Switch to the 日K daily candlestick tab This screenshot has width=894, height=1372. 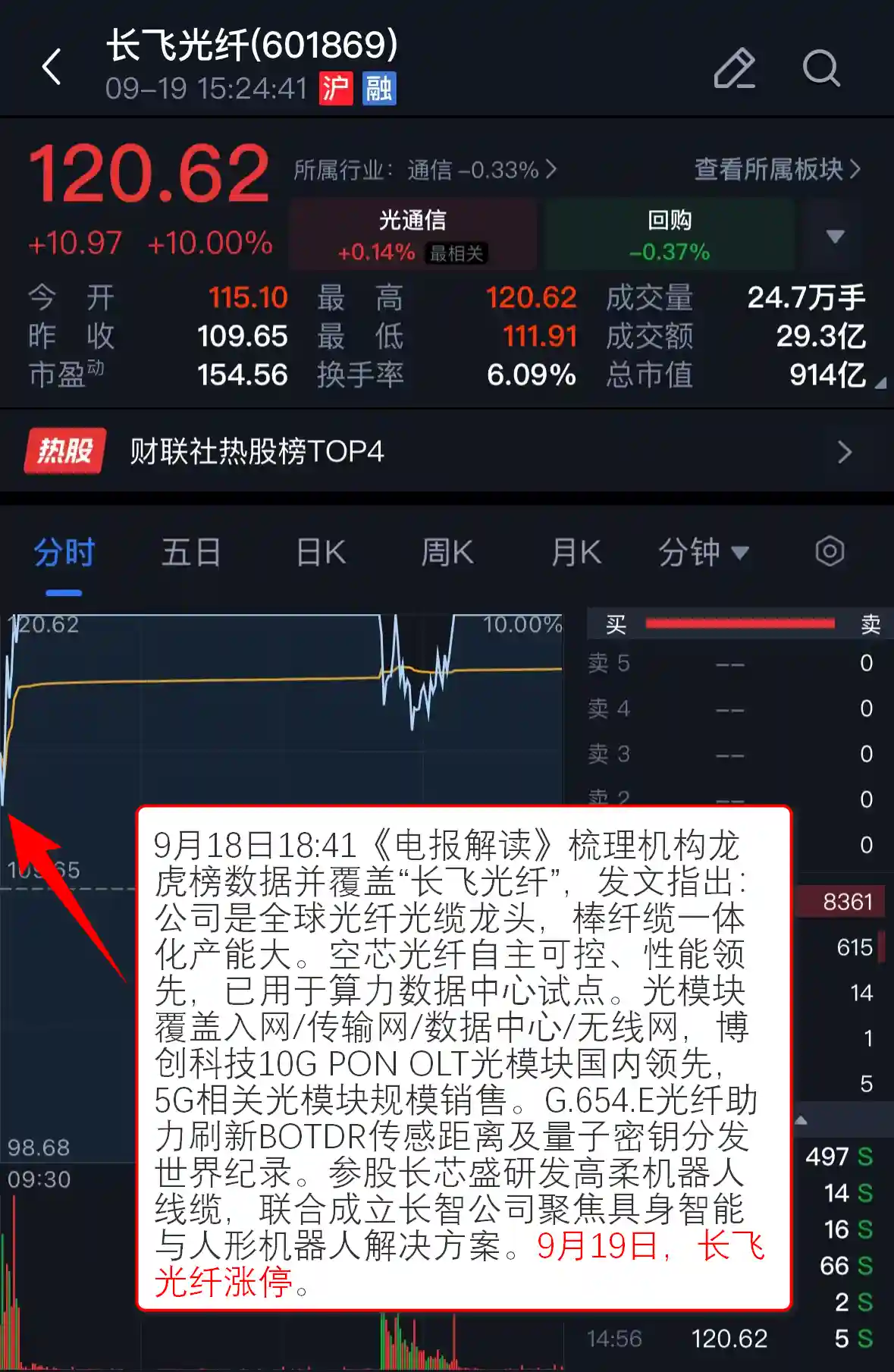(318, 551)
